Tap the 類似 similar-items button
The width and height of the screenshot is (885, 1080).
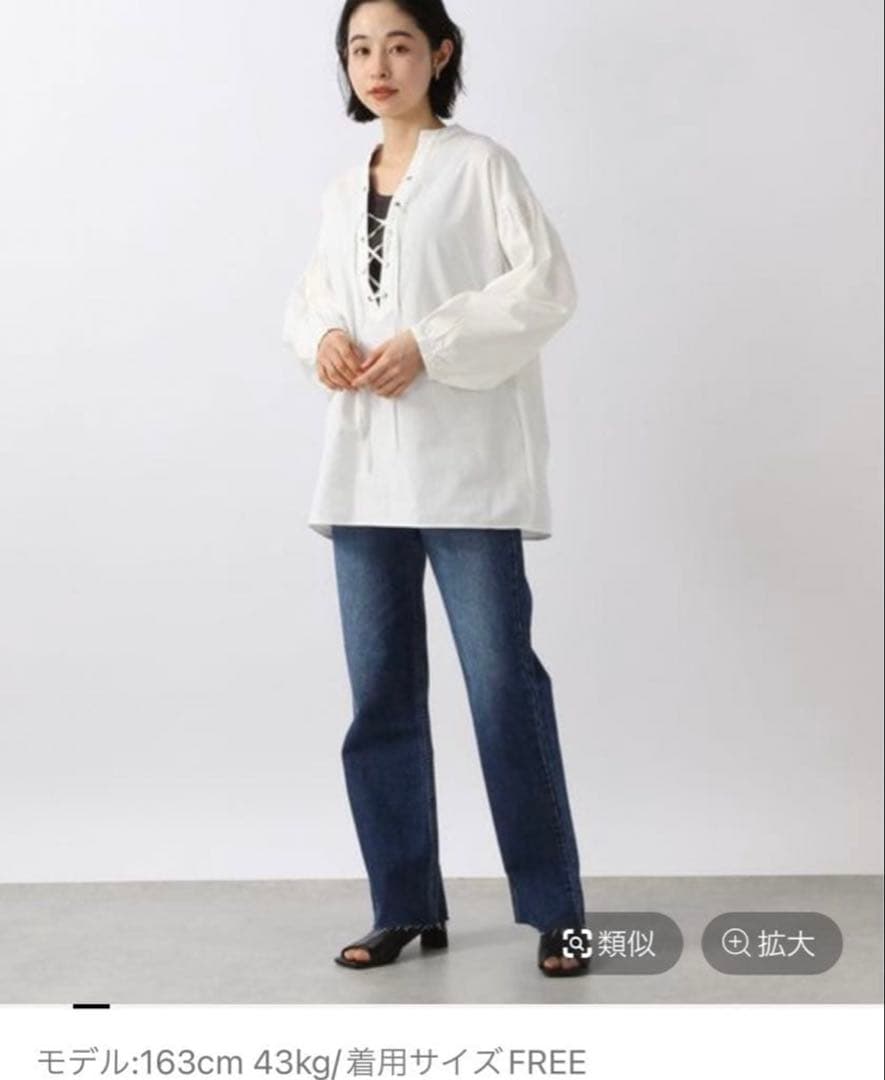(611, 943)
